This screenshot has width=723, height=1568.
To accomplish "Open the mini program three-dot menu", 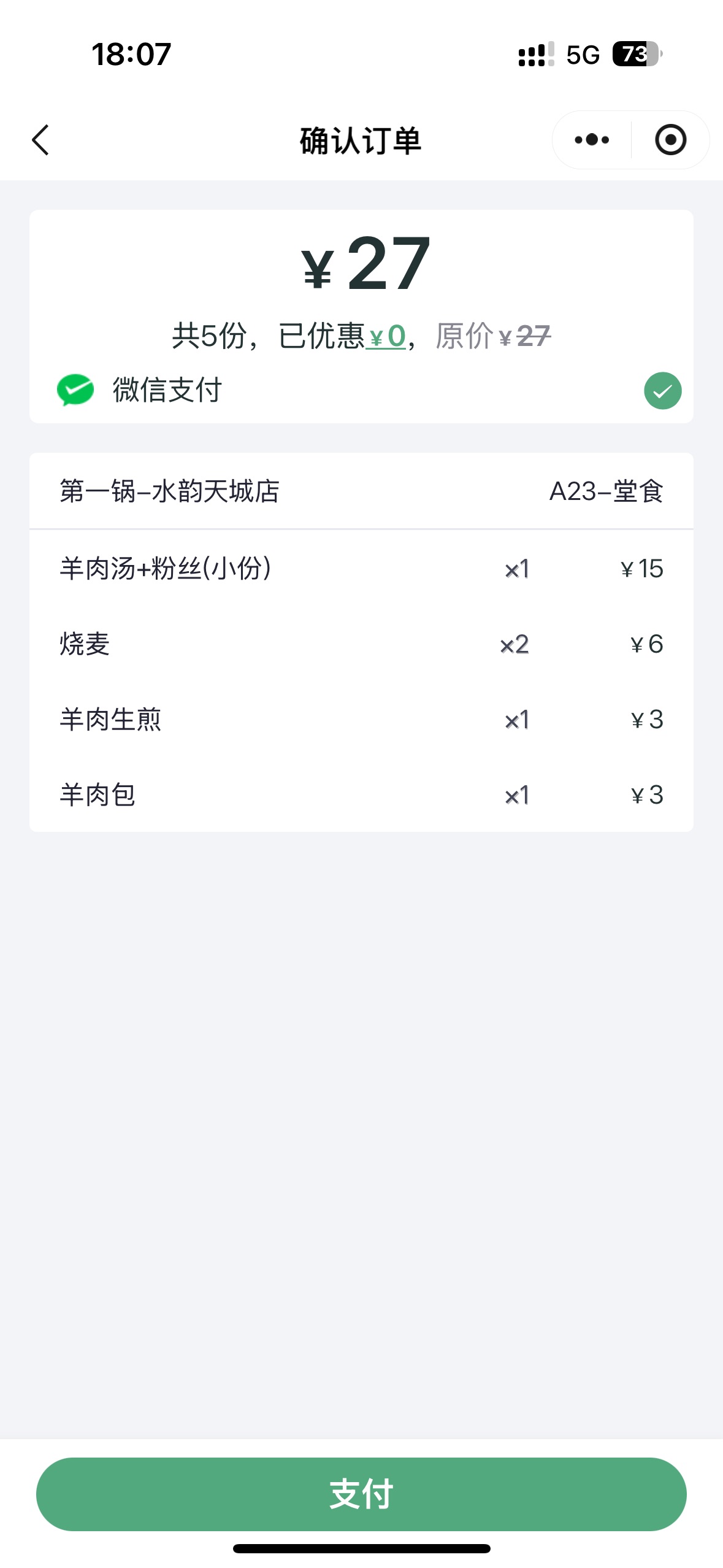I will pyautogui.click(x=592, y=140).
